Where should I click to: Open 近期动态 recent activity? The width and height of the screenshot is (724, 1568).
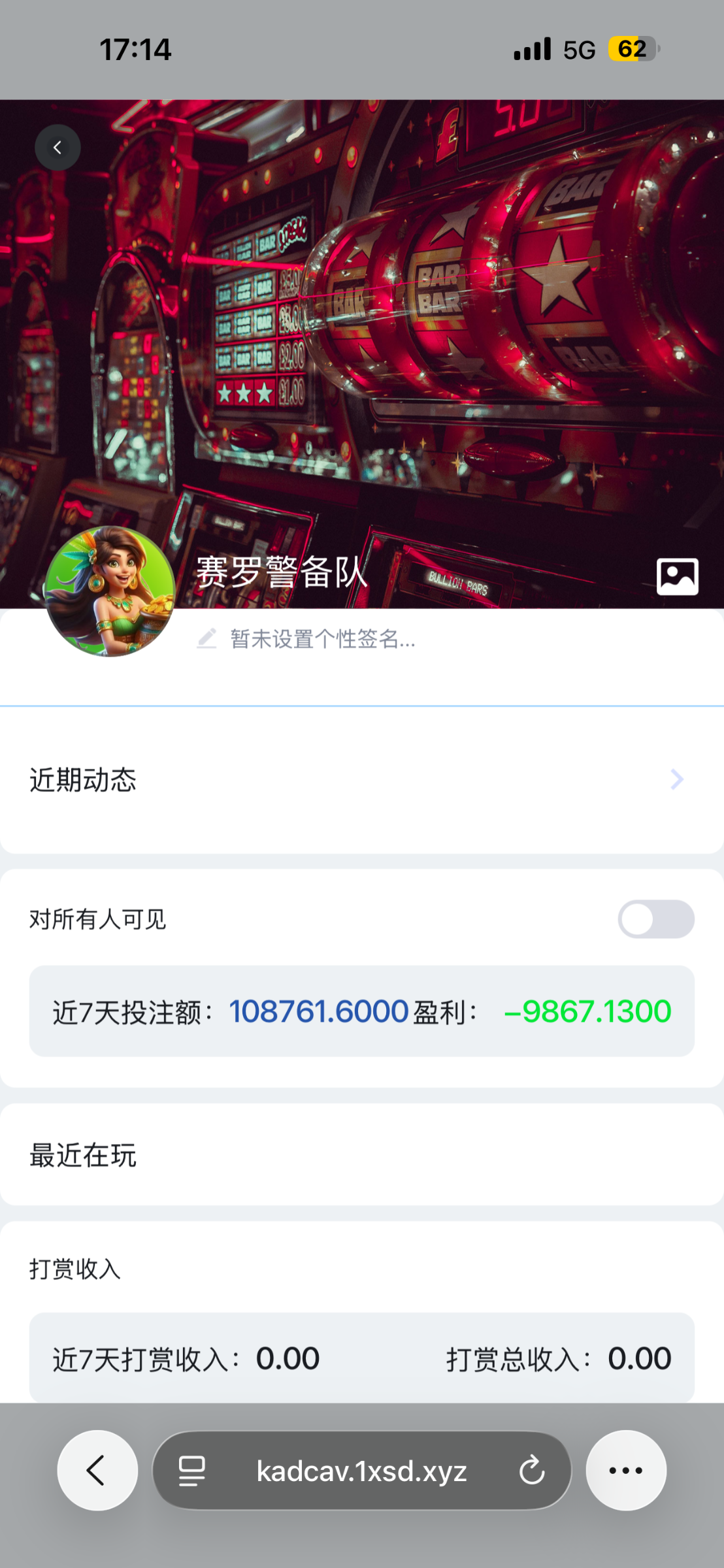tap(361, 779)
